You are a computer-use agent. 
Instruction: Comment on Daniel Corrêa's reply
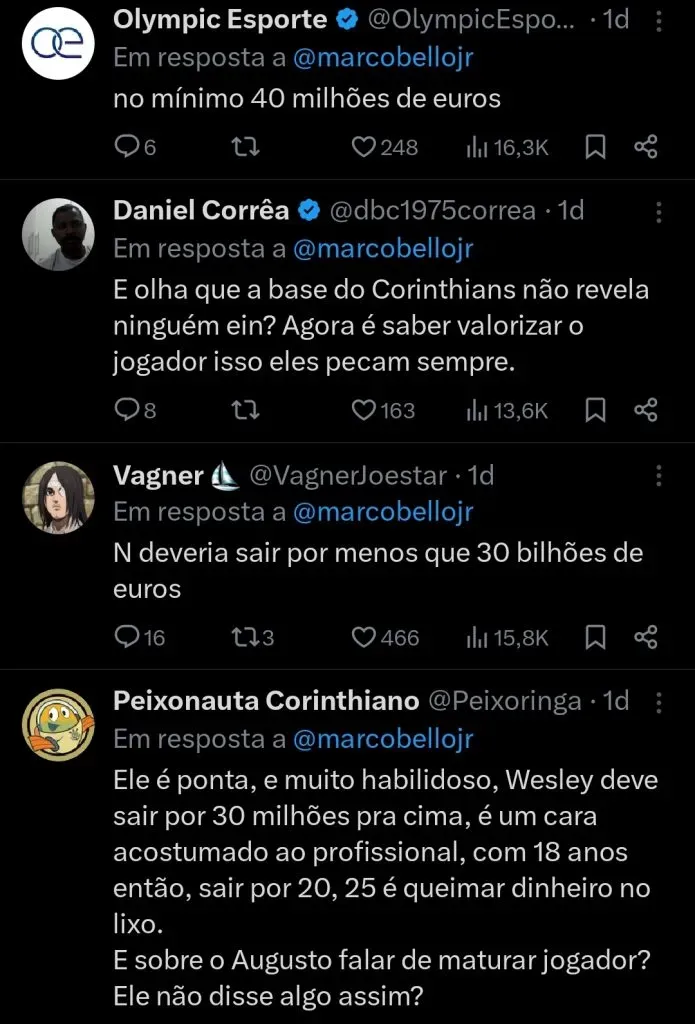point(127,410)
